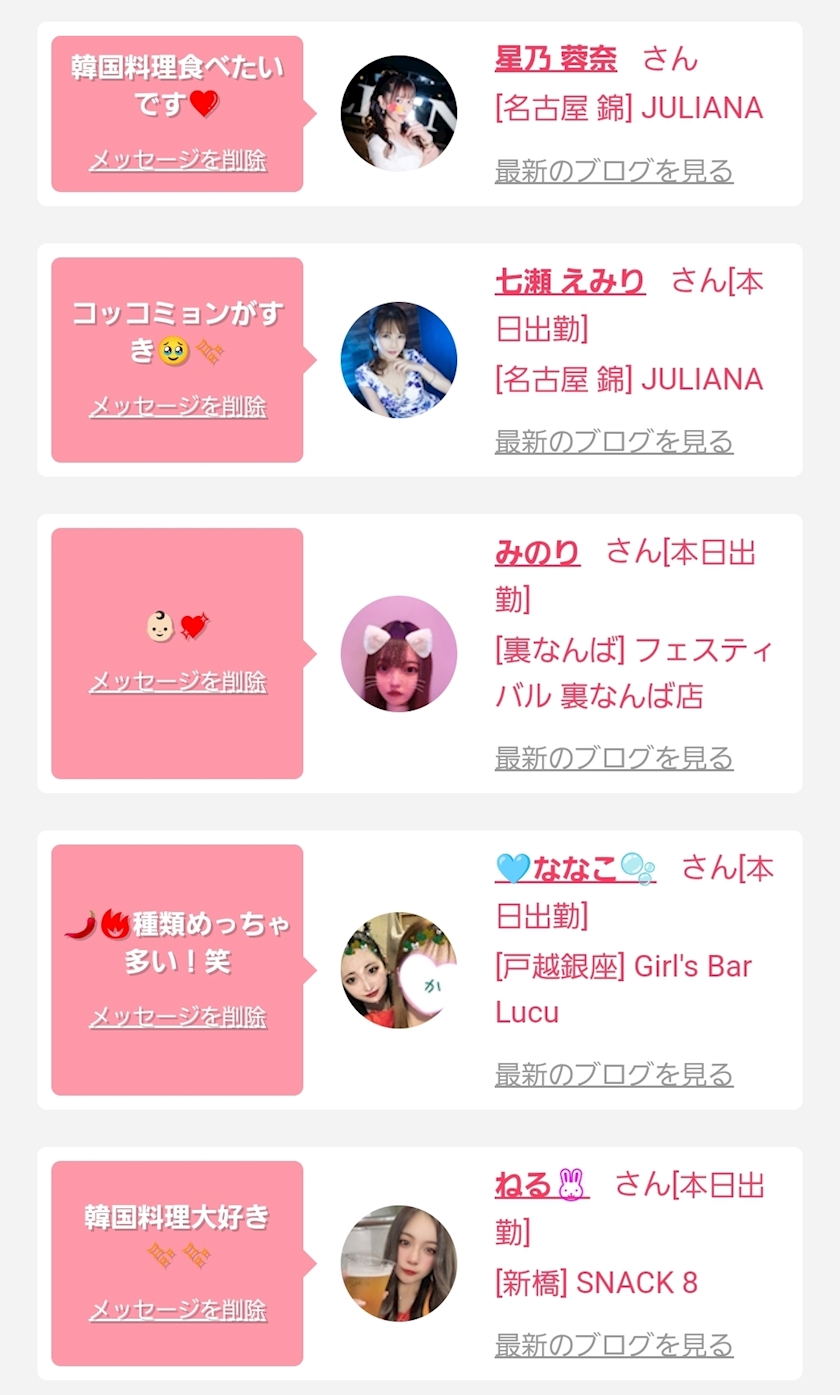
Task: Delete the 種類めっちゃ多い！笑 message
Action: [x=178, y=1017]
